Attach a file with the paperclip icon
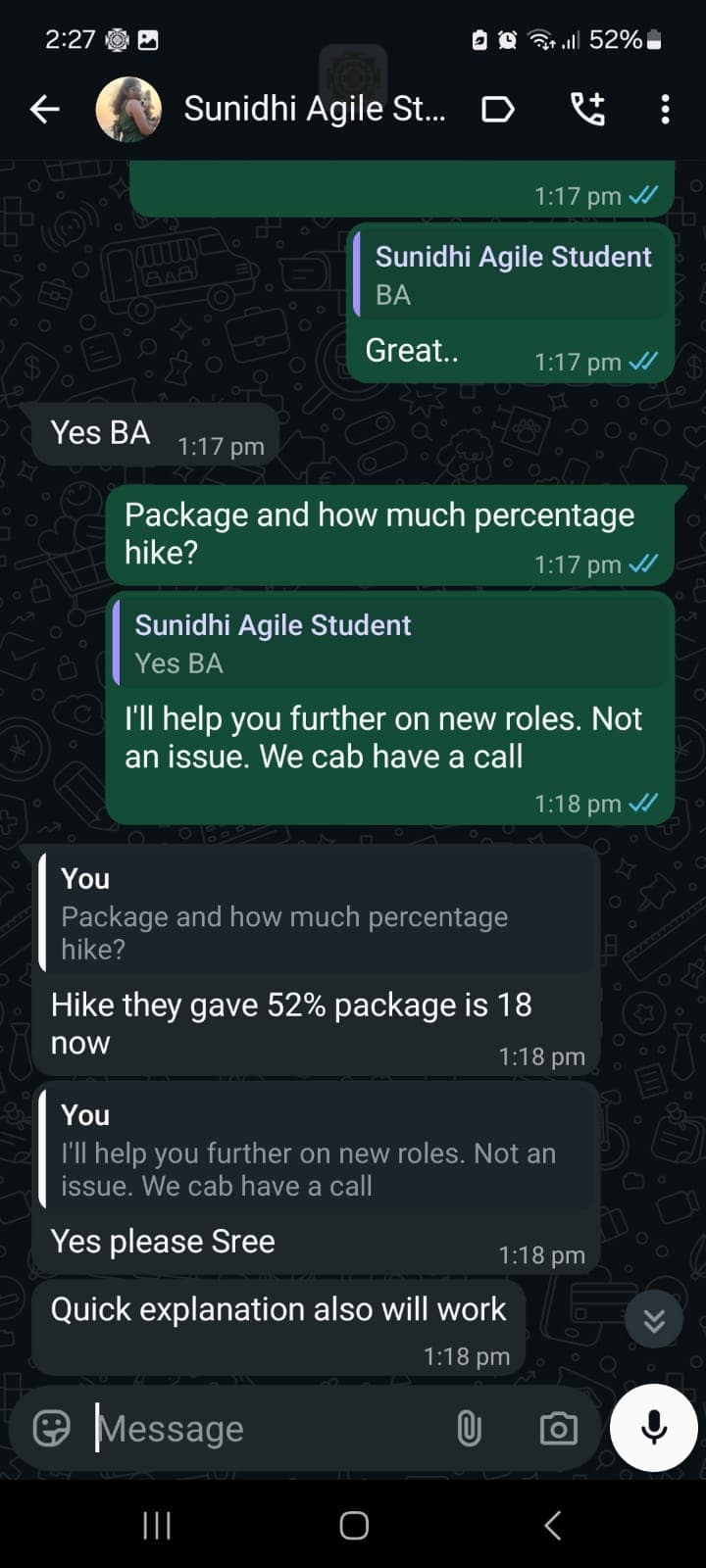Screen dimensions: 706x1568 470,1428
